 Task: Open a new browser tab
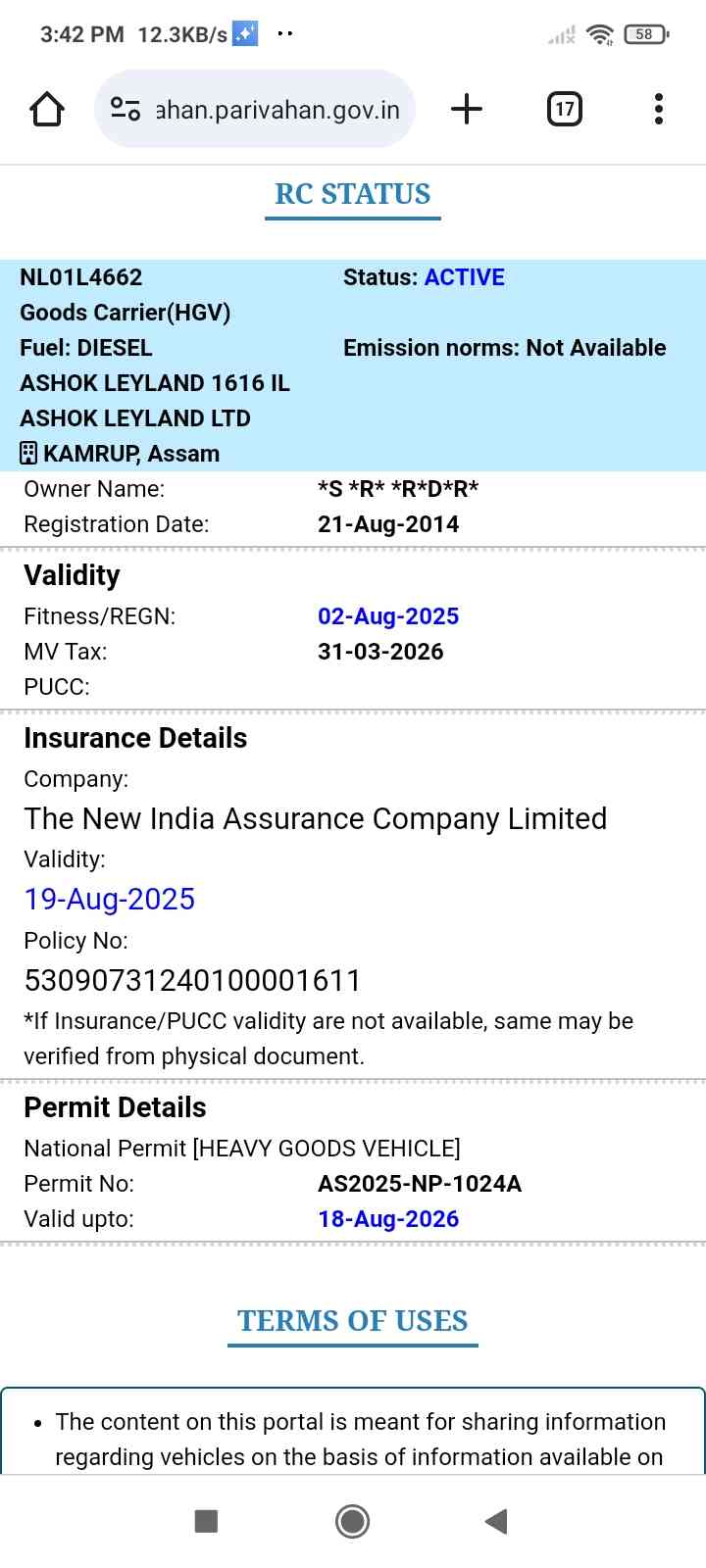point(467,109)
